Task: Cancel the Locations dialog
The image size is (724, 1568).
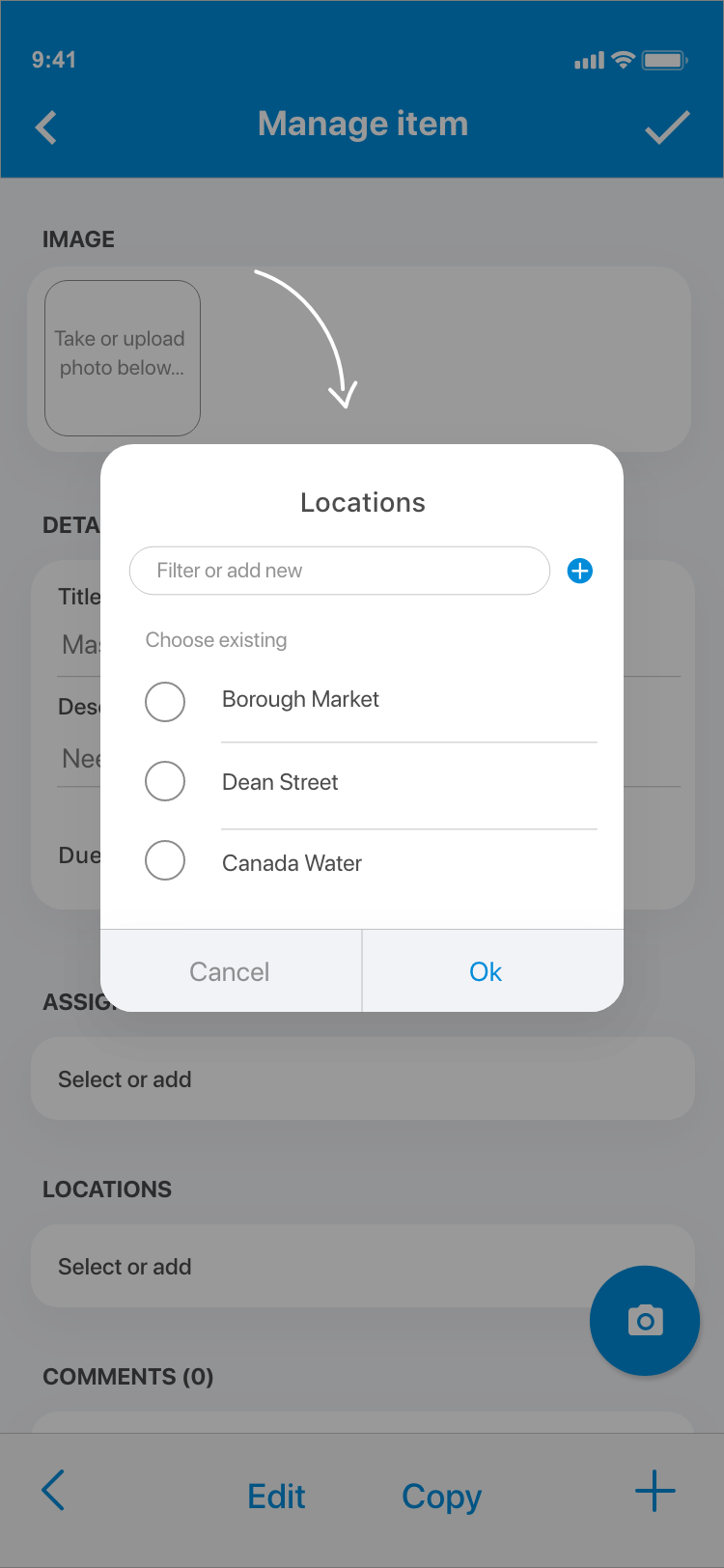Action: 230,971
